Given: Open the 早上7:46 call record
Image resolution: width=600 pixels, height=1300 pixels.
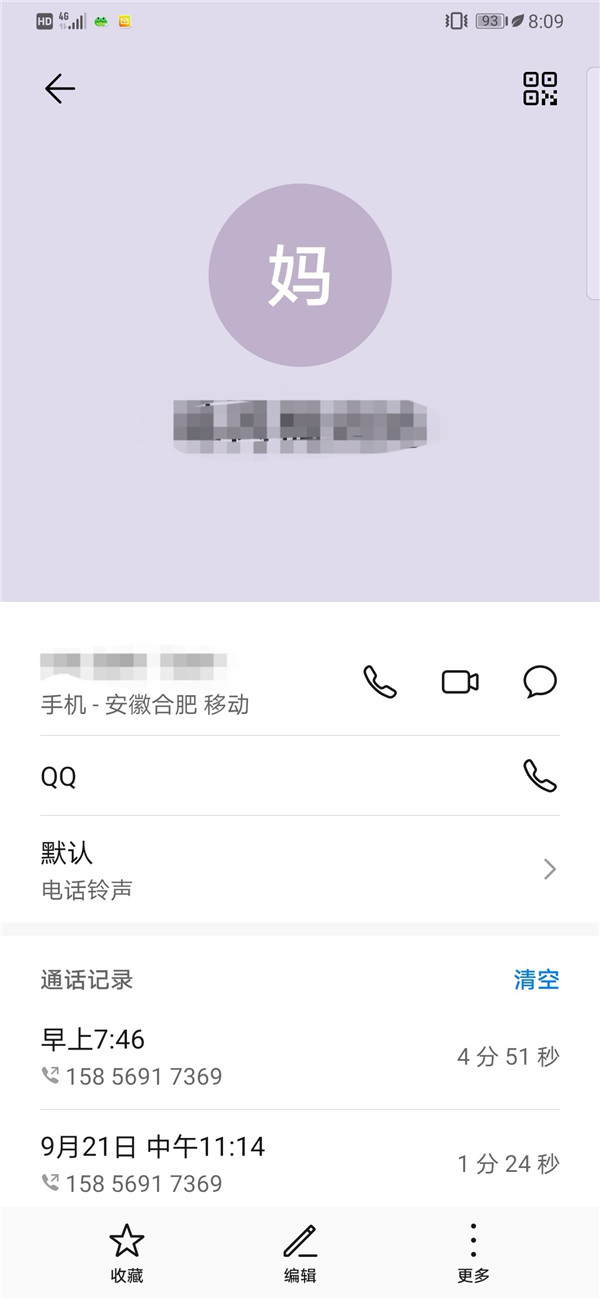Looking at the screenshot, I should coord(300,1056).
